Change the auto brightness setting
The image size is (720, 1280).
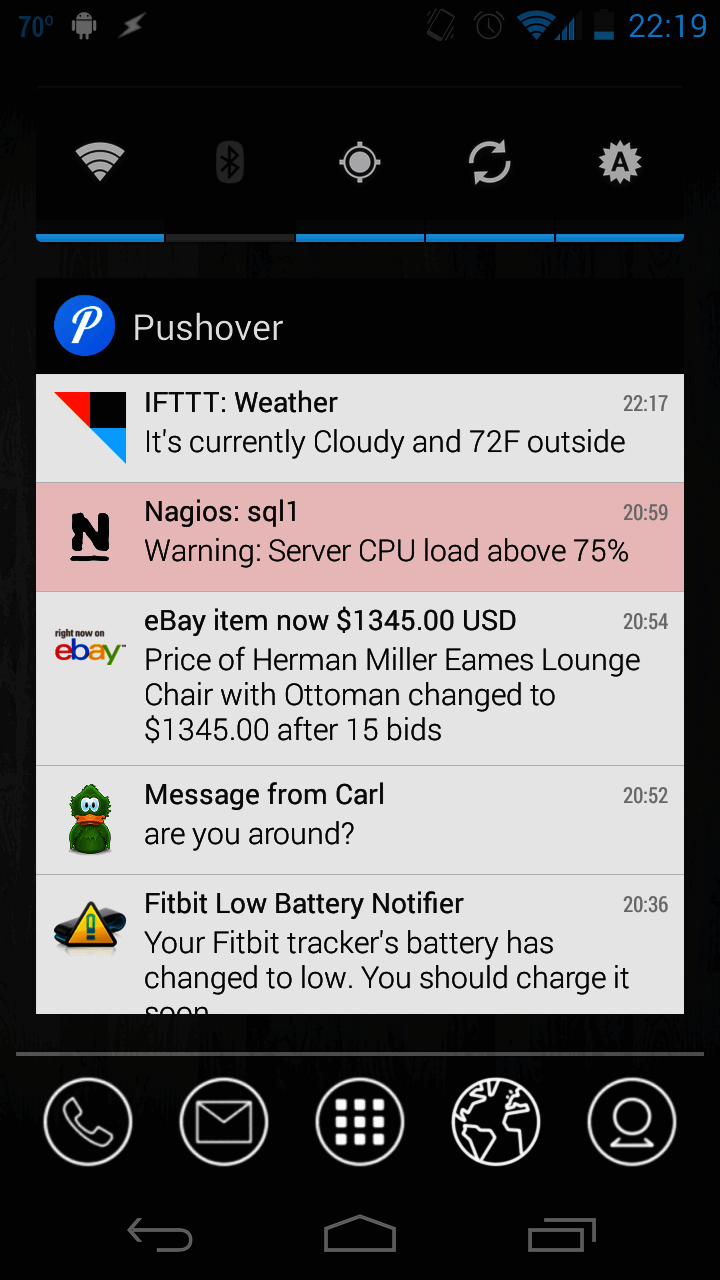coord(619,162)
